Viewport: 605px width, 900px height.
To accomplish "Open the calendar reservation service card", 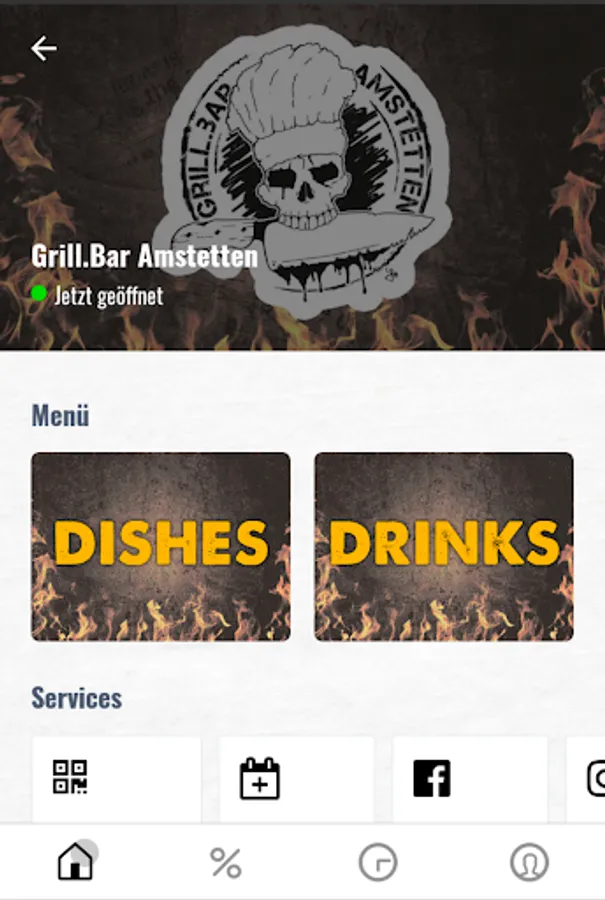I will pyautogui.click(x=297, y=780).
